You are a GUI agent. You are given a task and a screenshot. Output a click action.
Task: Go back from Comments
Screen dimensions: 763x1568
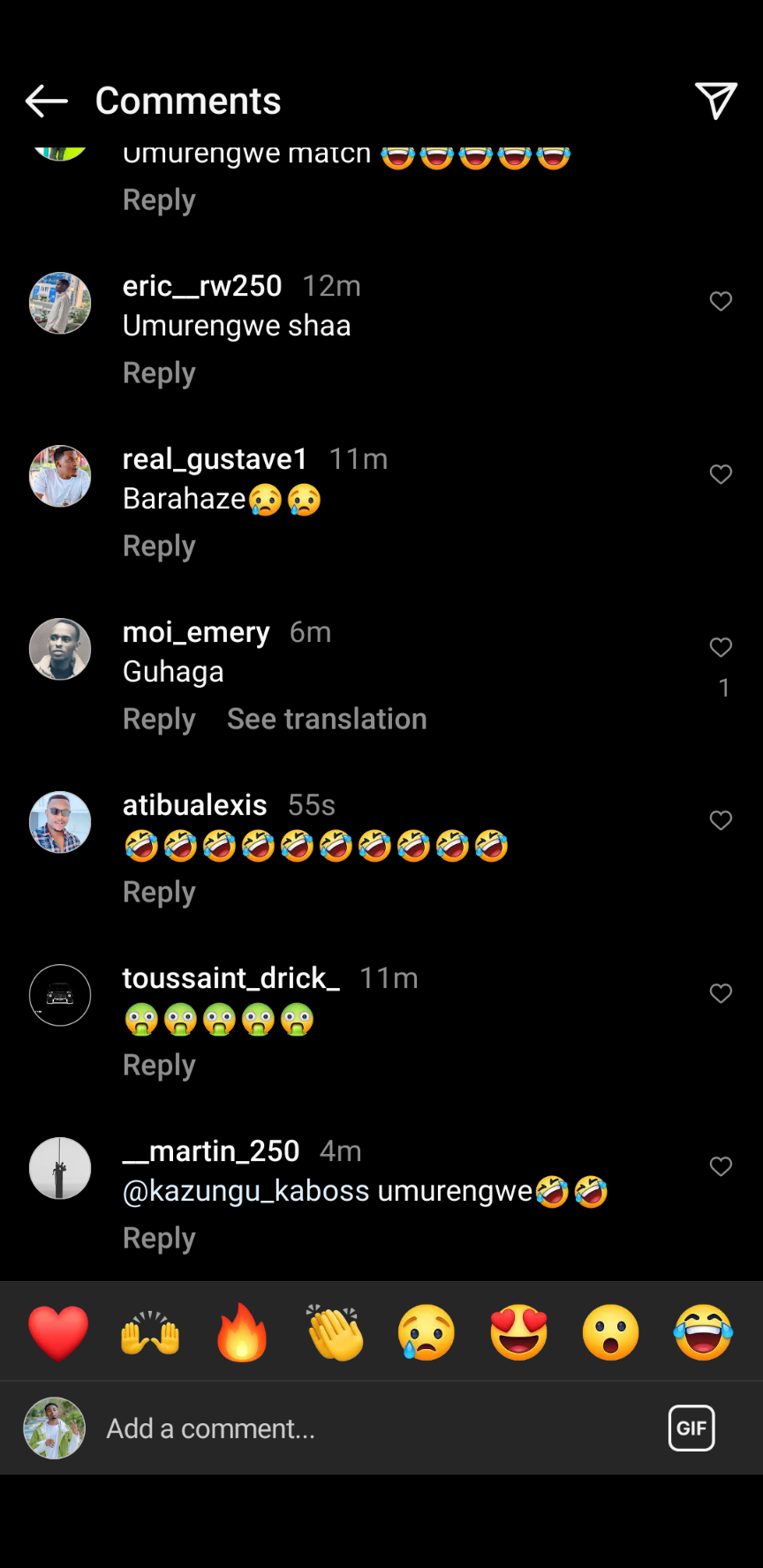pos(46,102)
